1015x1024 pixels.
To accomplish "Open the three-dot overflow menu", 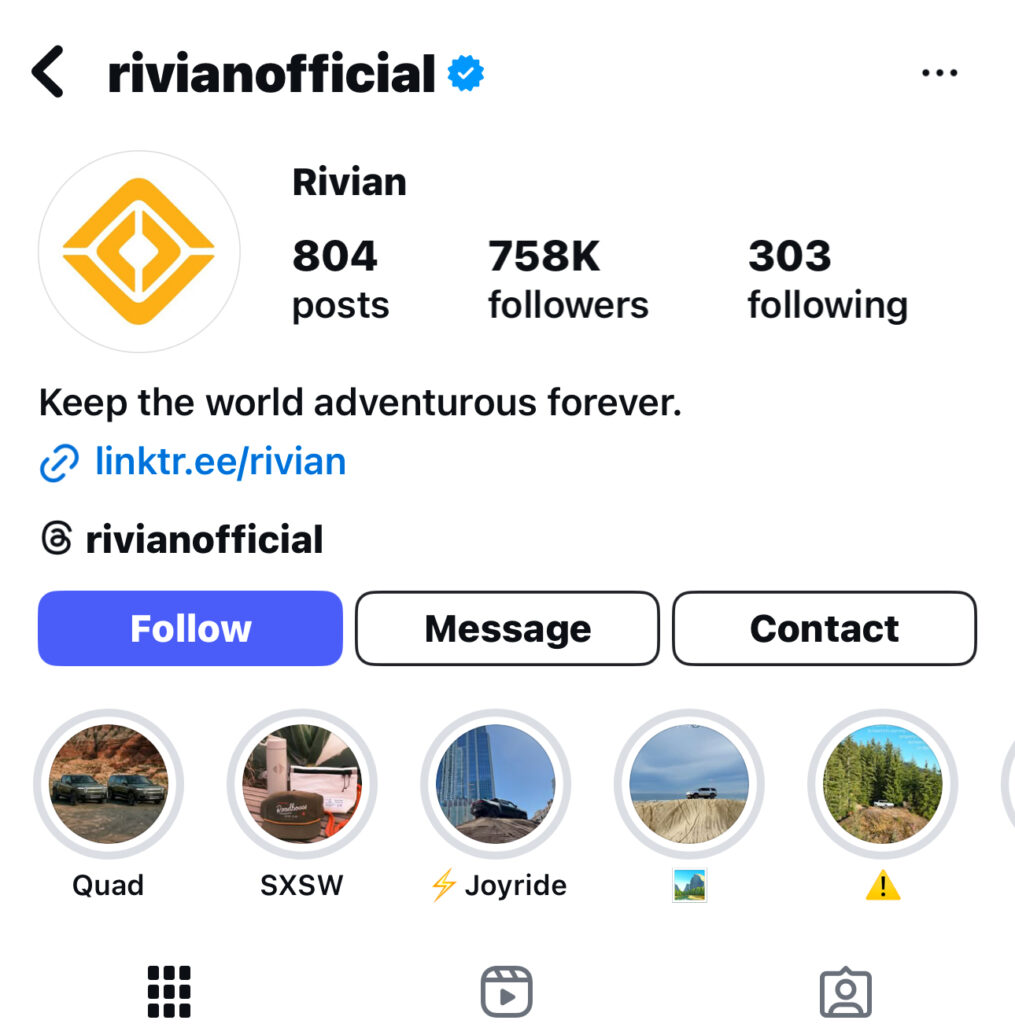I will tap(939, 74).
